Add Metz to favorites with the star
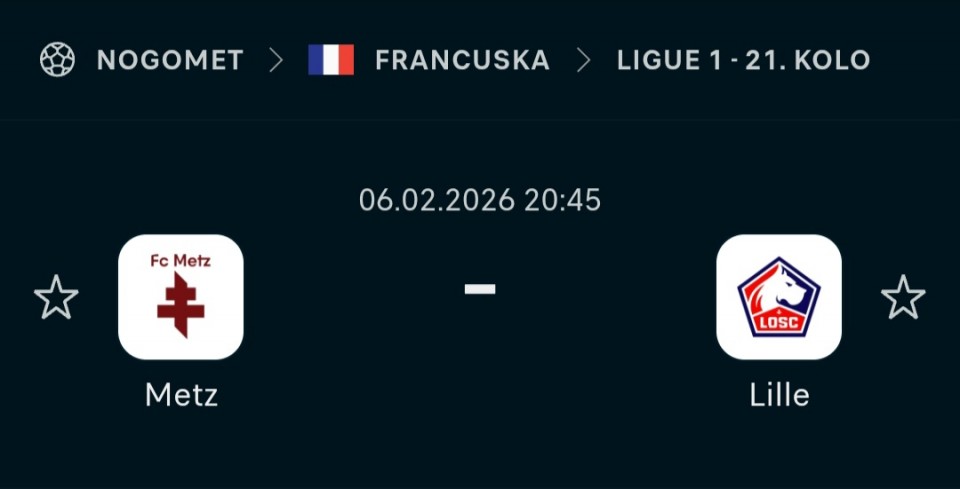Screen dimensions: 960x489 [x=56, y=298]
